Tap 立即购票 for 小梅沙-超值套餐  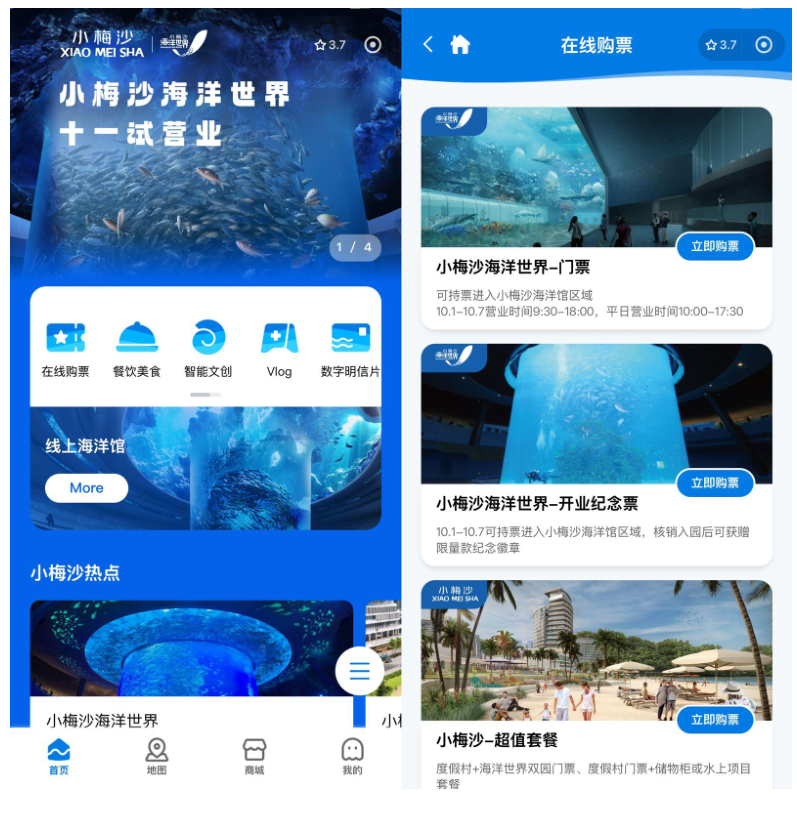(714, 720)
